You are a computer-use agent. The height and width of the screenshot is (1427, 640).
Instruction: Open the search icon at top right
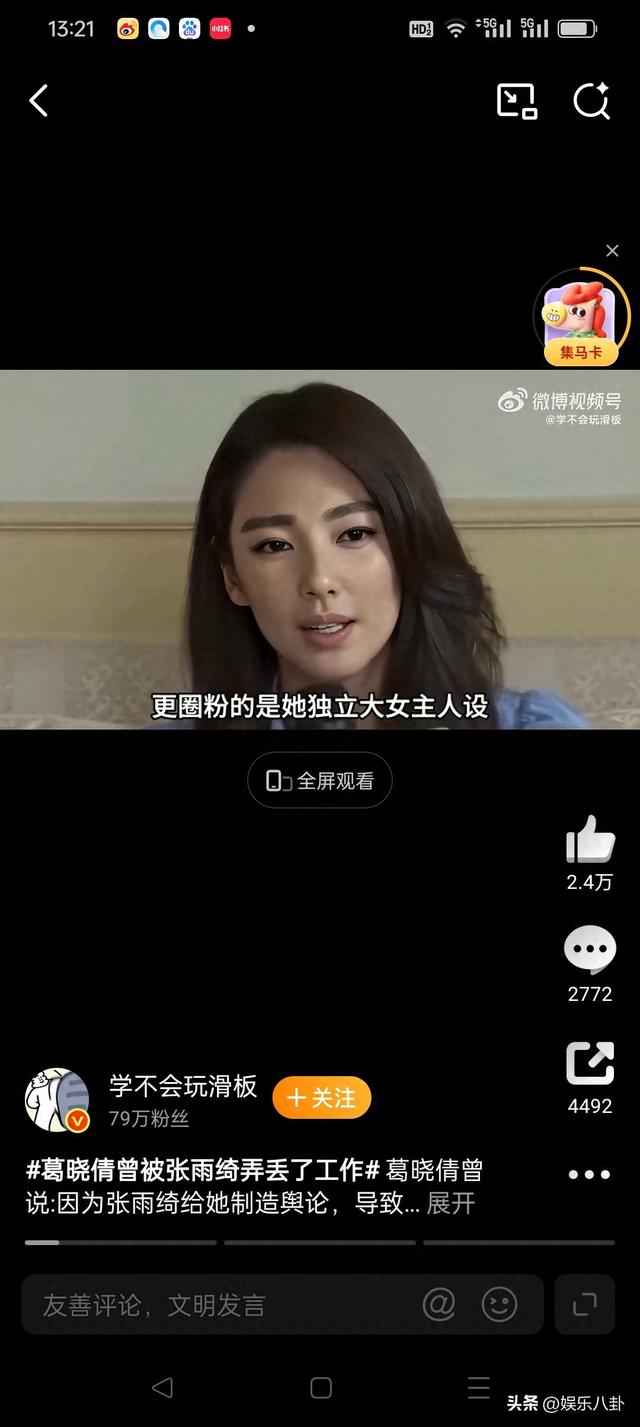[591, 101]
